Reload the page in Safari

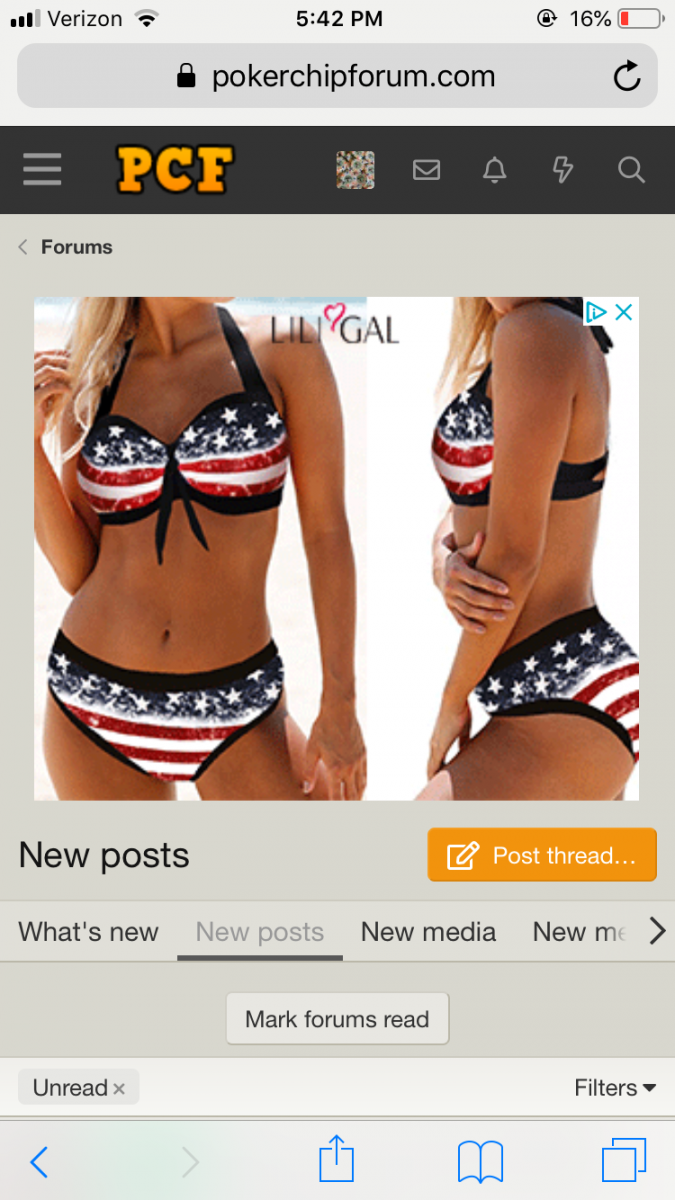(627, 76)
